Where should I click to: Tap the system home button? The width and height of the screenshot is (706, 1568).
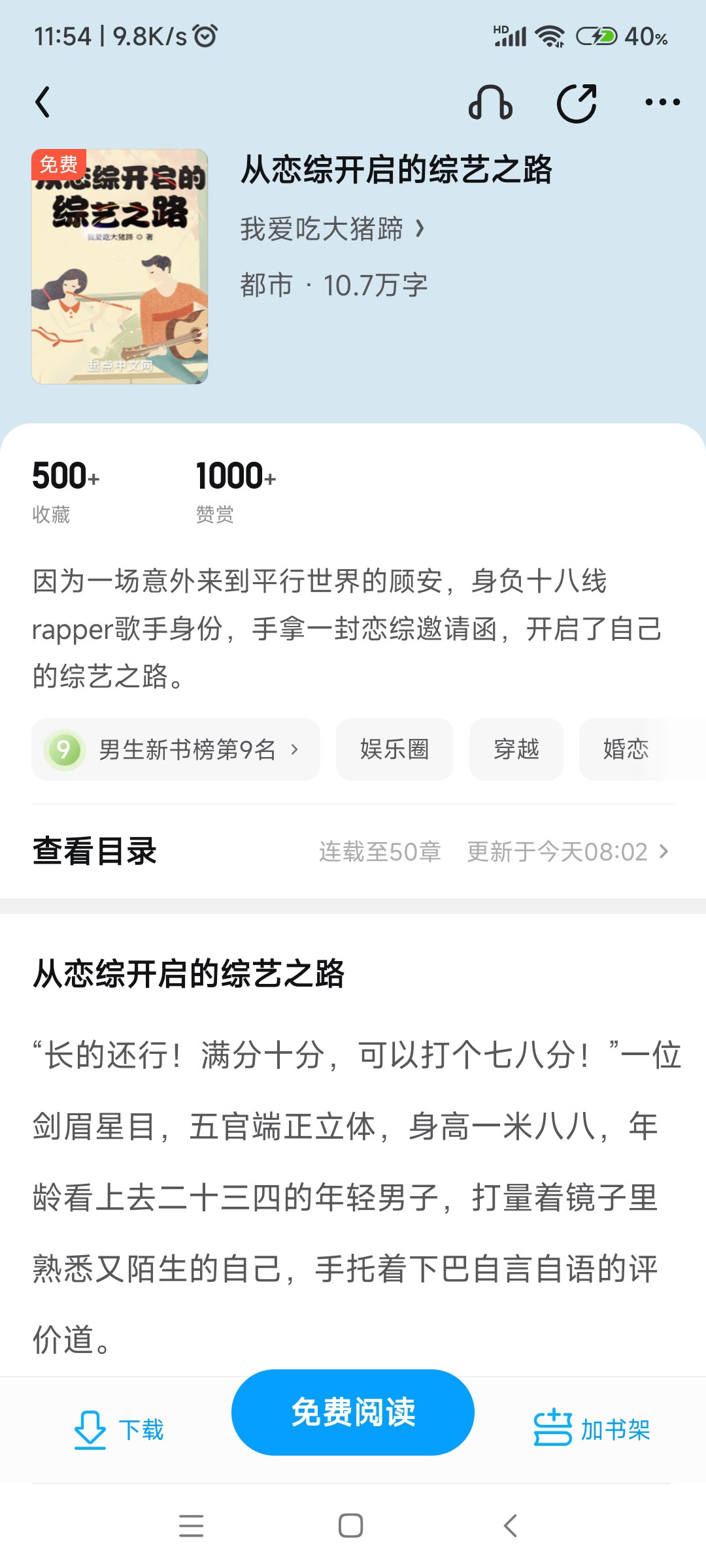coord(351,1526)
